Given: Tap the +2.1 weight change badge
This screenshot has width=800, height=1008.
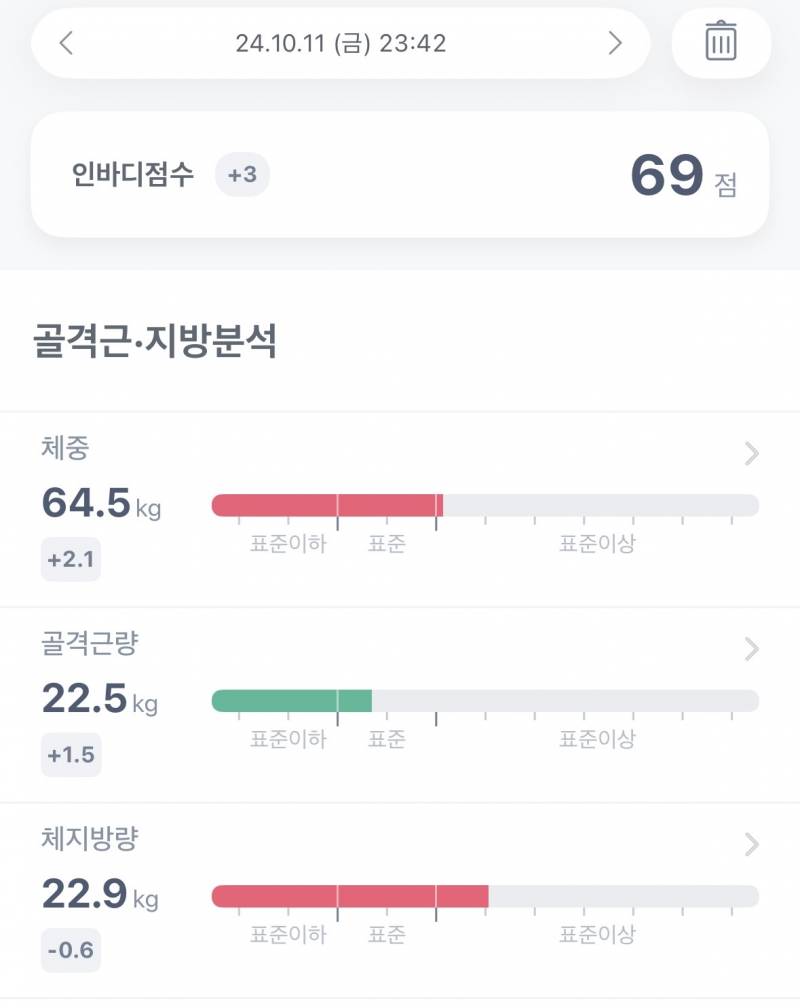Looking at the screenshot, I should click(69, 559).
